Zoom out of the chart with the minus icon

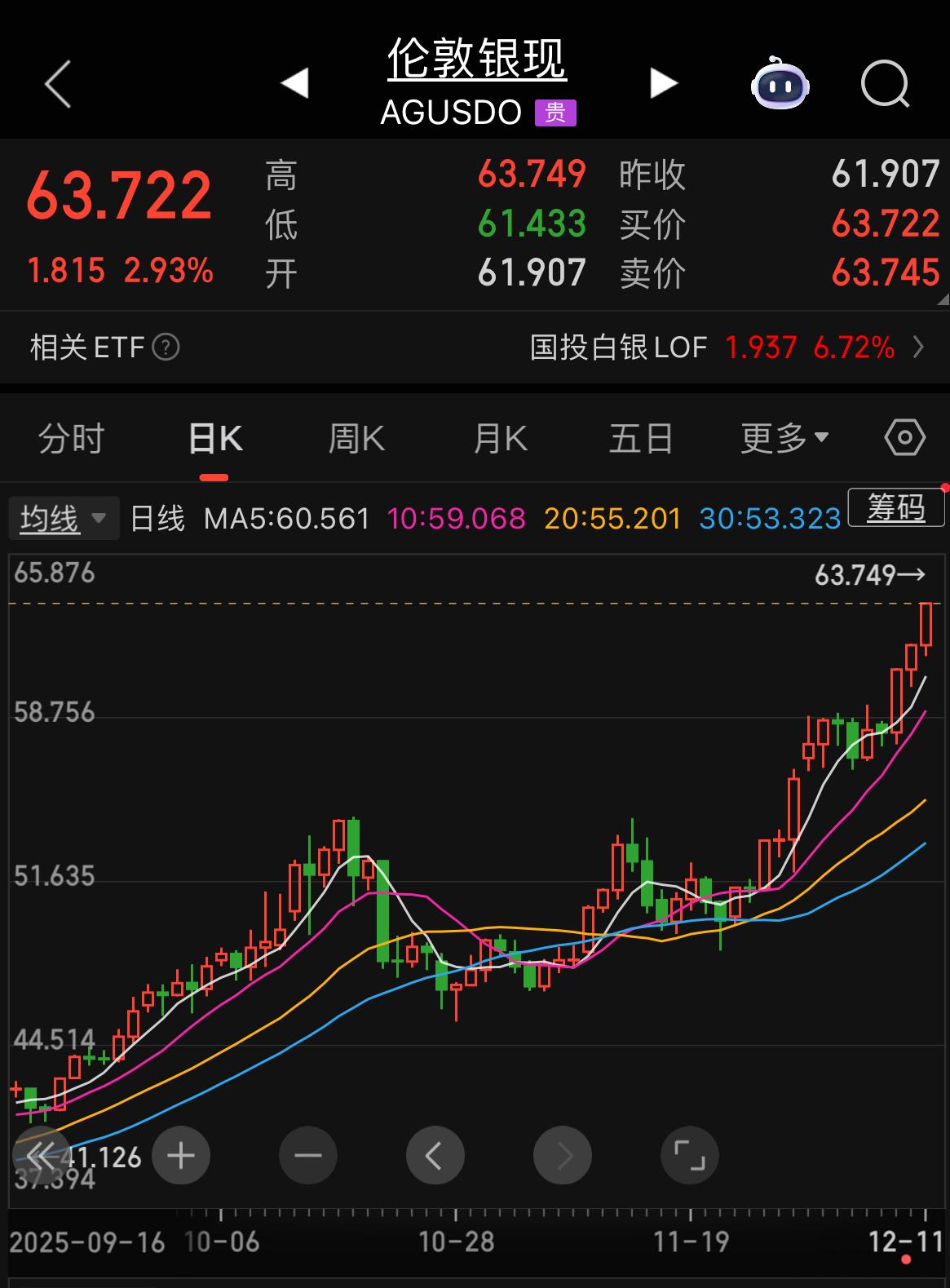pos(307,1155)
